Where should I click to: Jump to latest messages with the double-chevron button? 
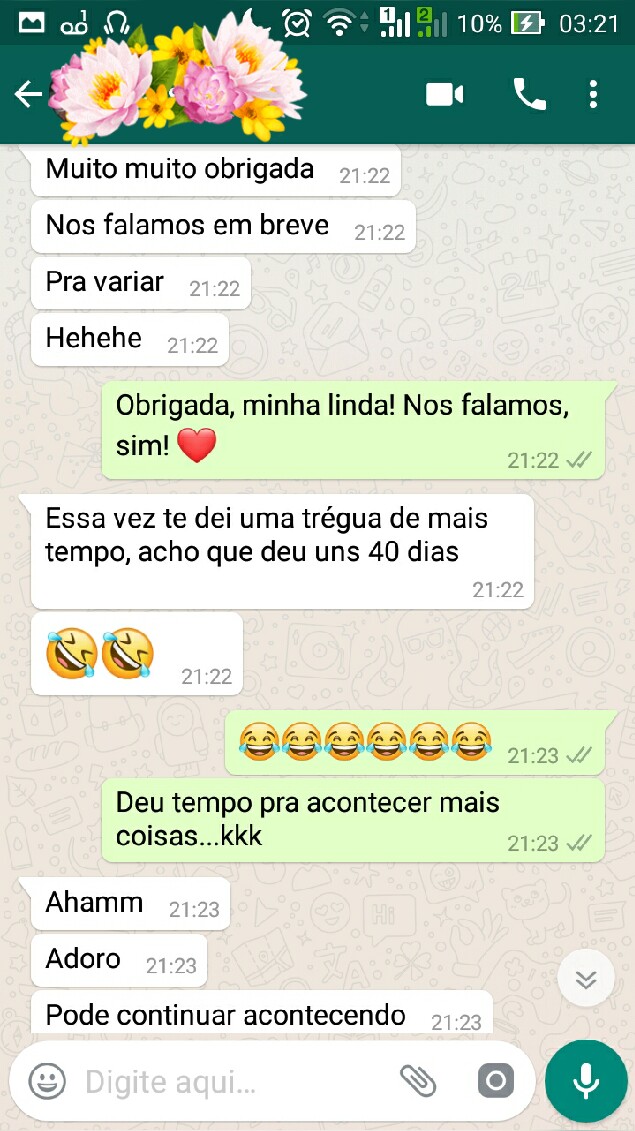click(586, 979)
